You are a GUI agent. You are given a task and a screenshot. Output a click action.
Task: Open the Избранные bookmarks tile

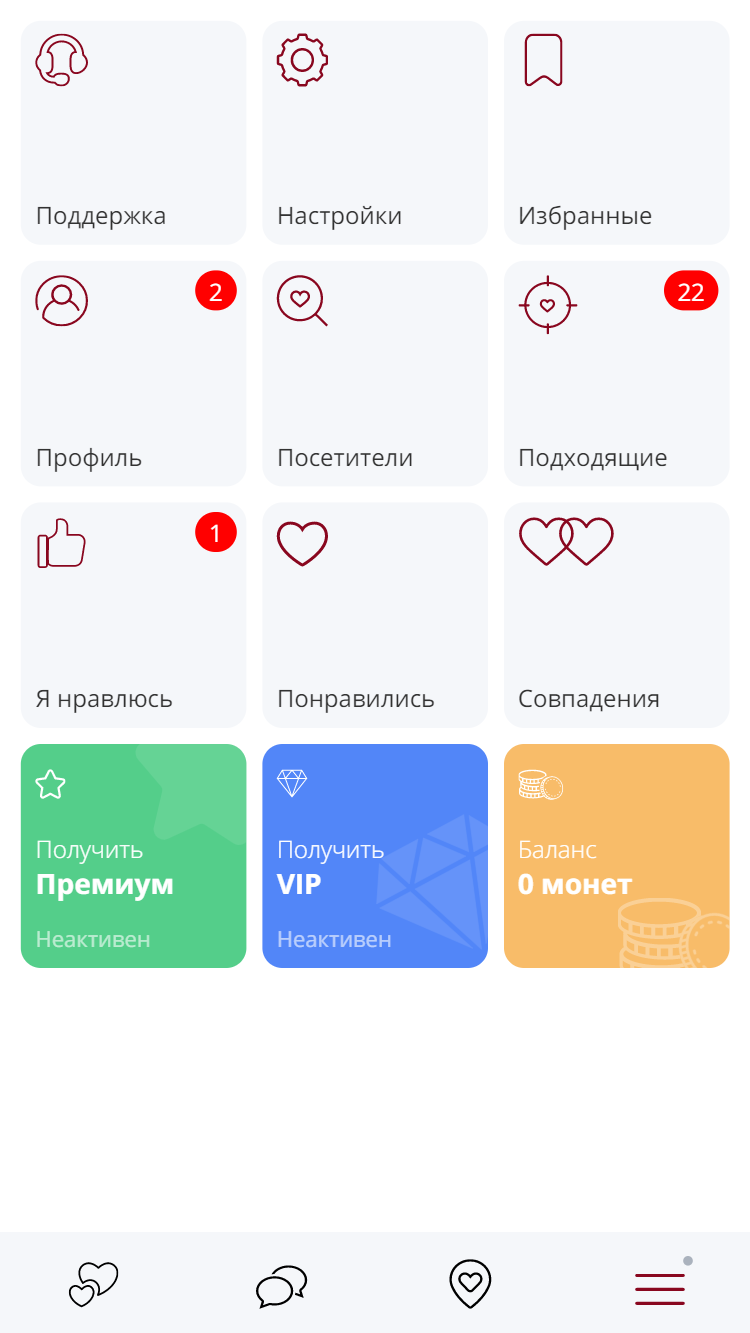point(616,133)
